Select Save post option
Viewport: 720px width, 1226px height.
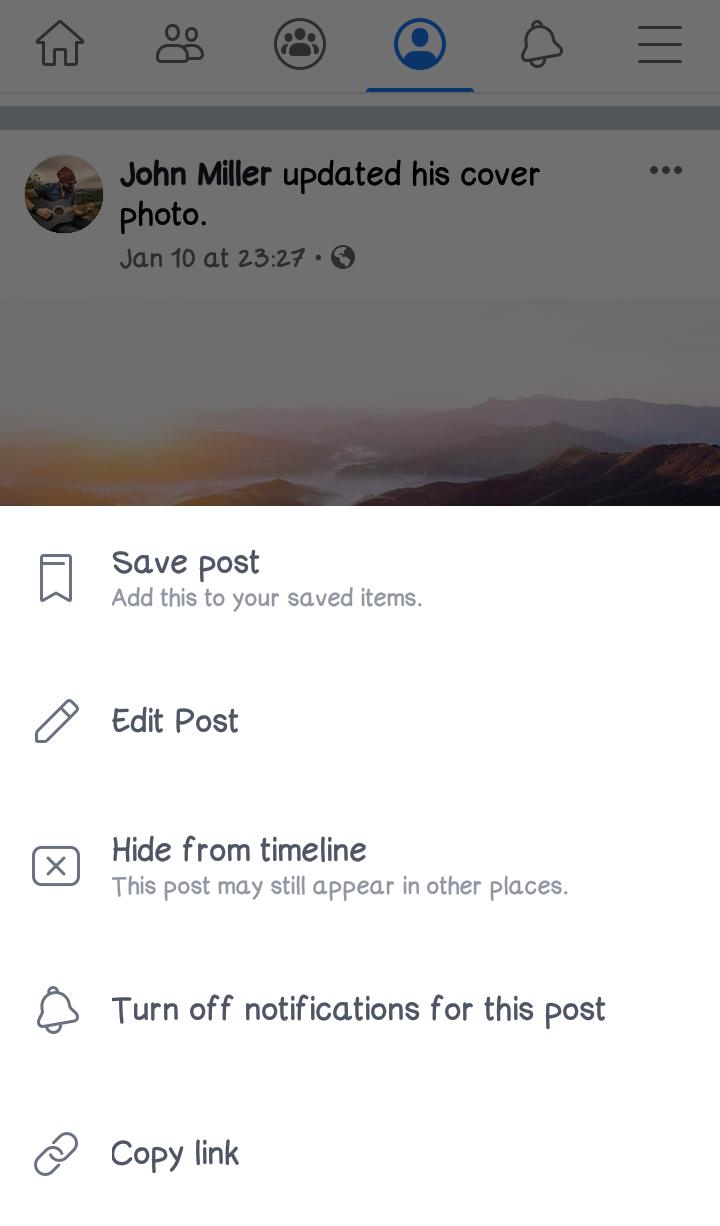pyautogui.click(x=186, y=577)
